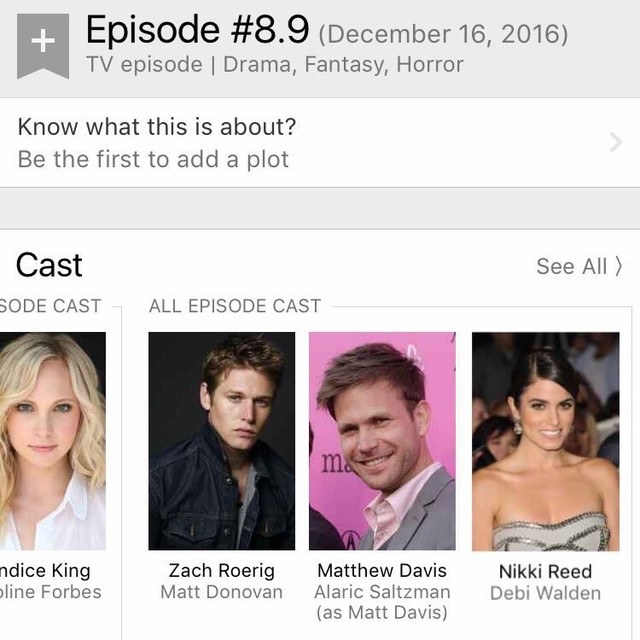Open 'Be the first to add a plot'
Image resolution: width=640 pixels, height=640 pixels.
[320, 143]
